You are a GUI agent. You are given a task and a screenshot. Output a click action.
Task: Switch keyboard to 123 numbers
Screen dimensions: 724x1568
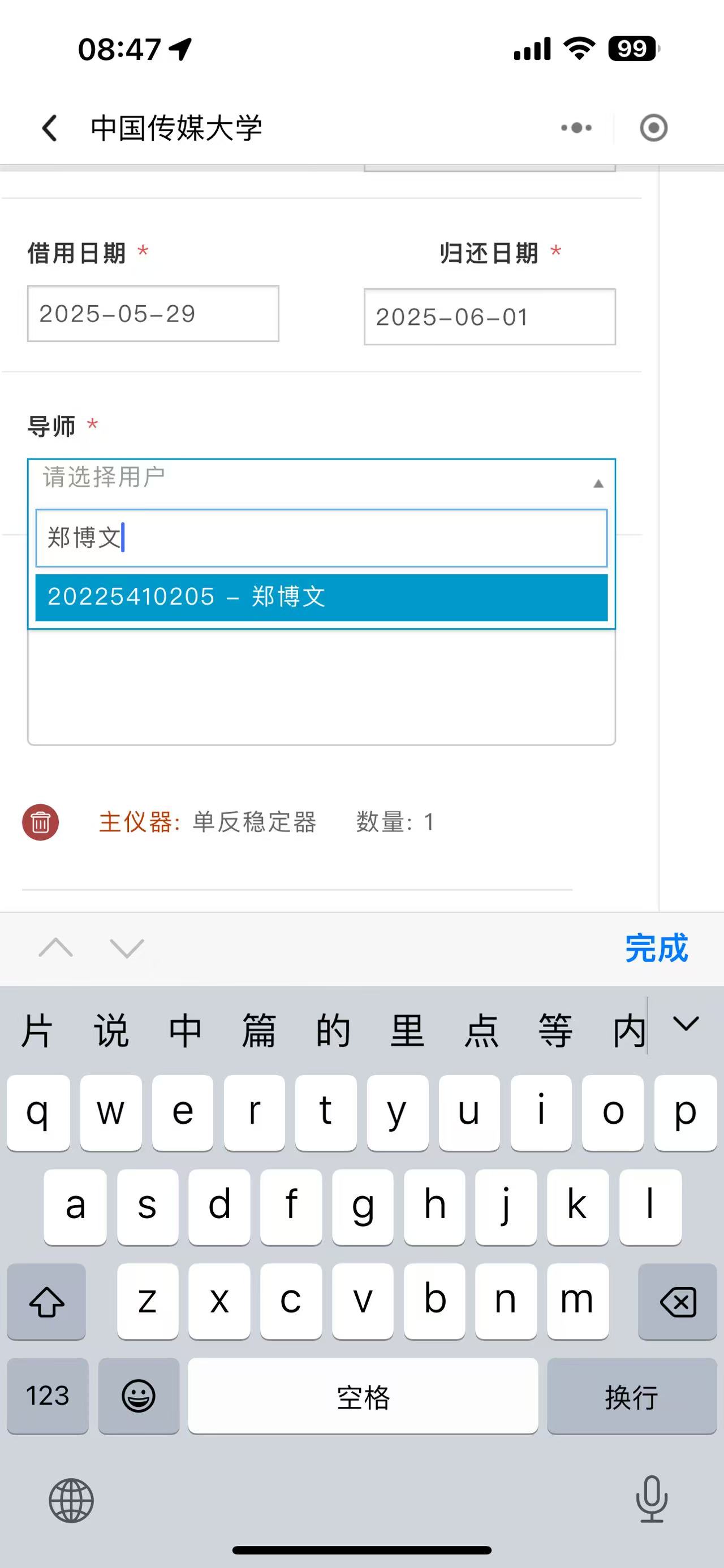[x=48, y=1396]
